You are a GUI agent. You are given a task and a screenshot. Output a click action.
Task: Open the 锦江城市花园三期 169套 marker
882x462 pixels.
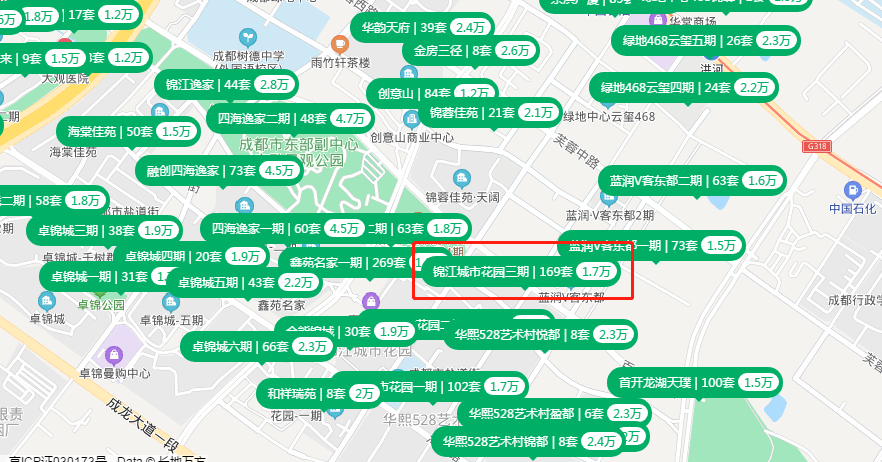[x=525, y=271]
